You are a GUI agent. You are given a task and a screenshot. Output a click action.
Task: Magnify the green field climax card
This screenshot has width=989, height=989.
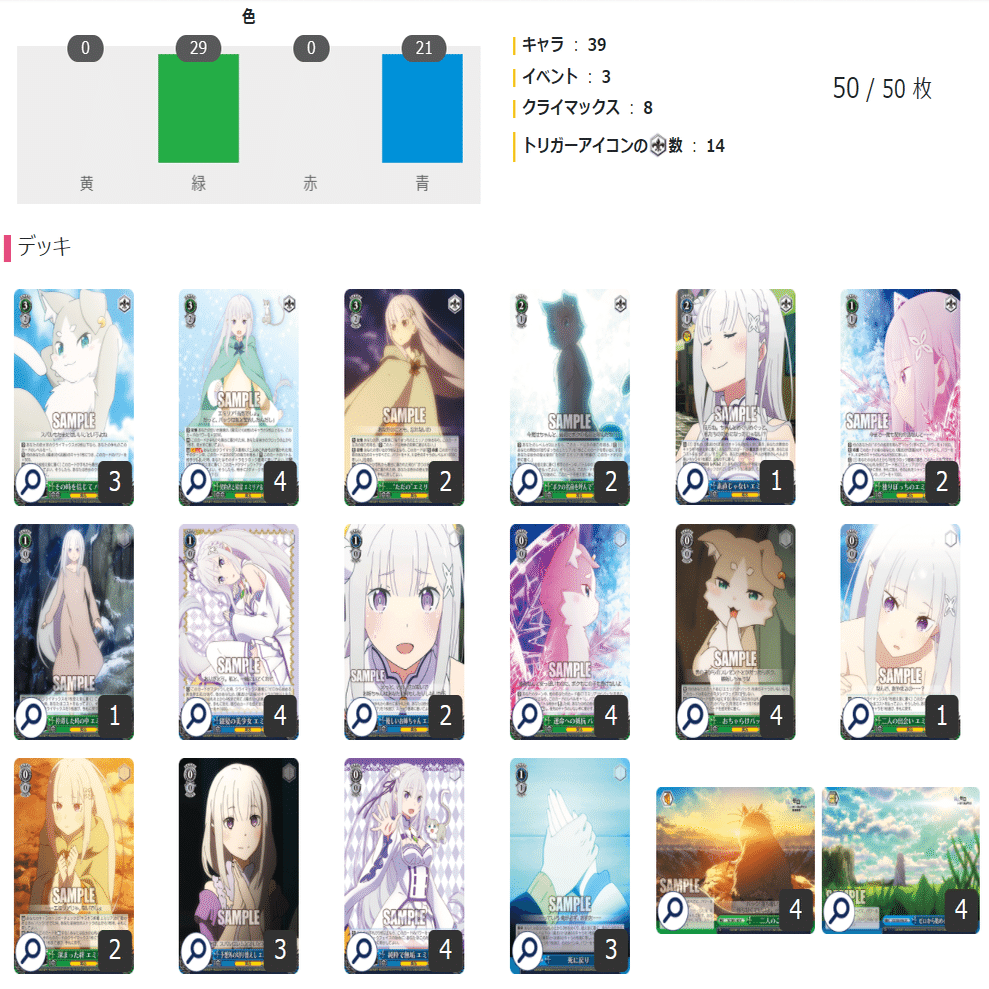click(x=841, y=911)
